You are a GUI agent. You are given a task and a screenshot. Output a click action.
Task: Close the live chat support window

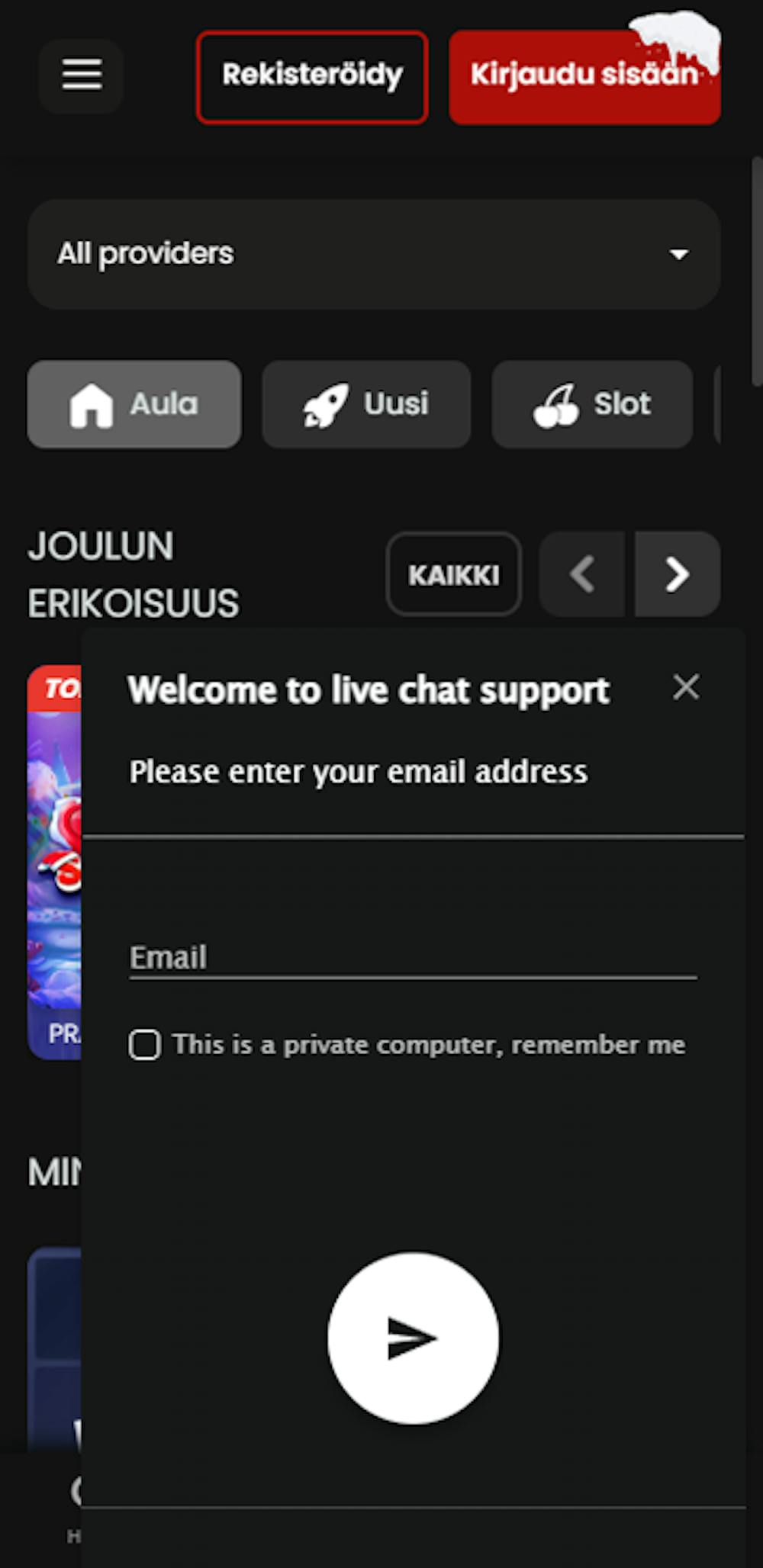686,687
